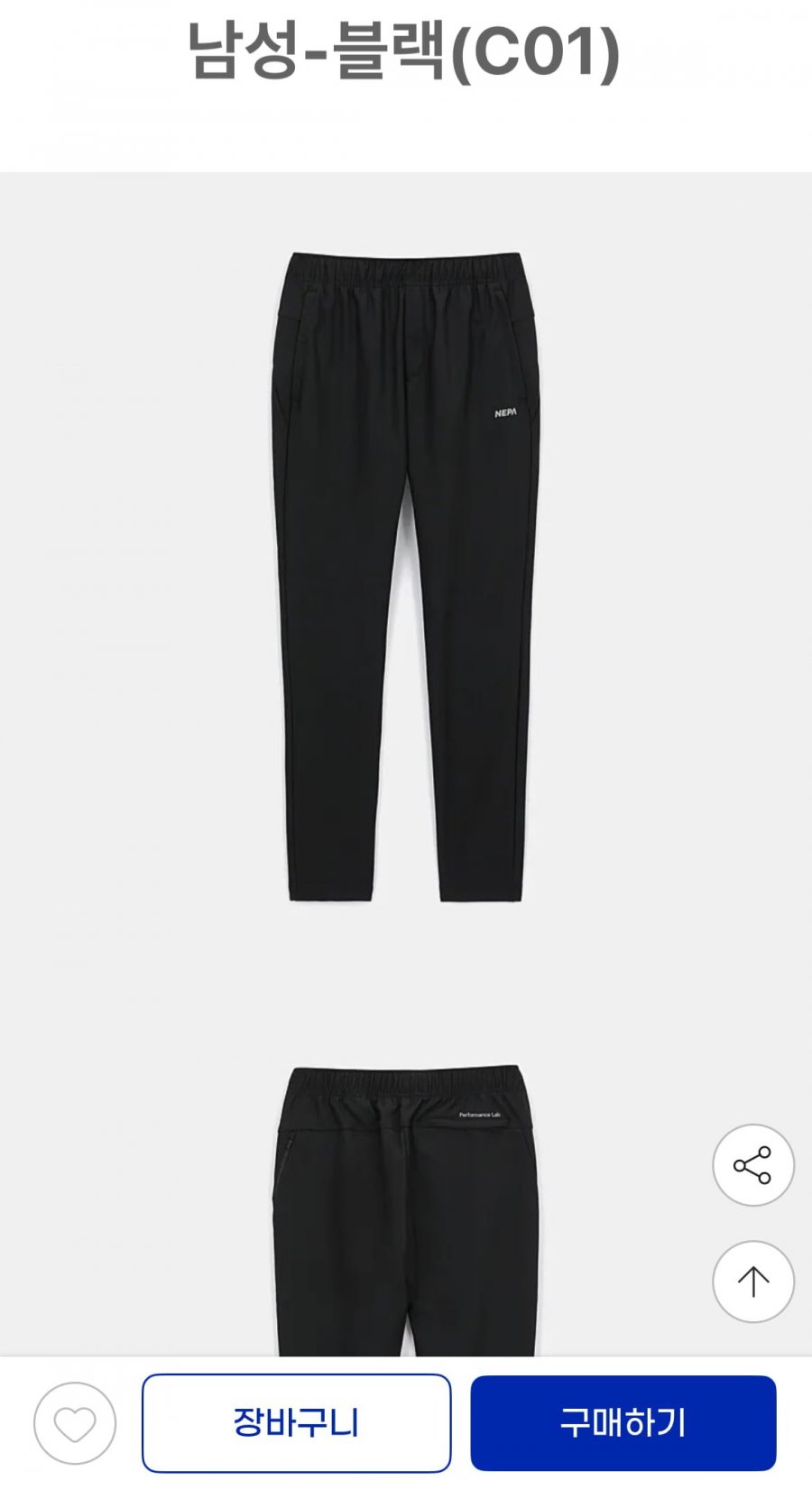Add item to wishlist with heart icon
Viewport: 812px width, 1490px height.
coord(75,1423)
